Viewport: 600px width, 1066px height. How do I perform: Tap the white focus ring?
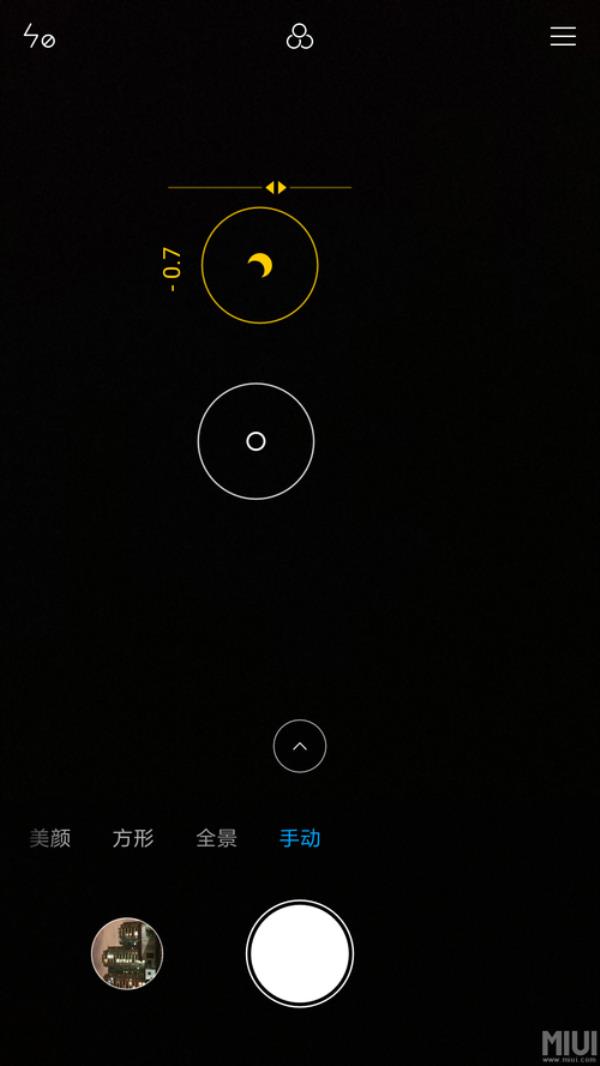click(x=256, y=441)
